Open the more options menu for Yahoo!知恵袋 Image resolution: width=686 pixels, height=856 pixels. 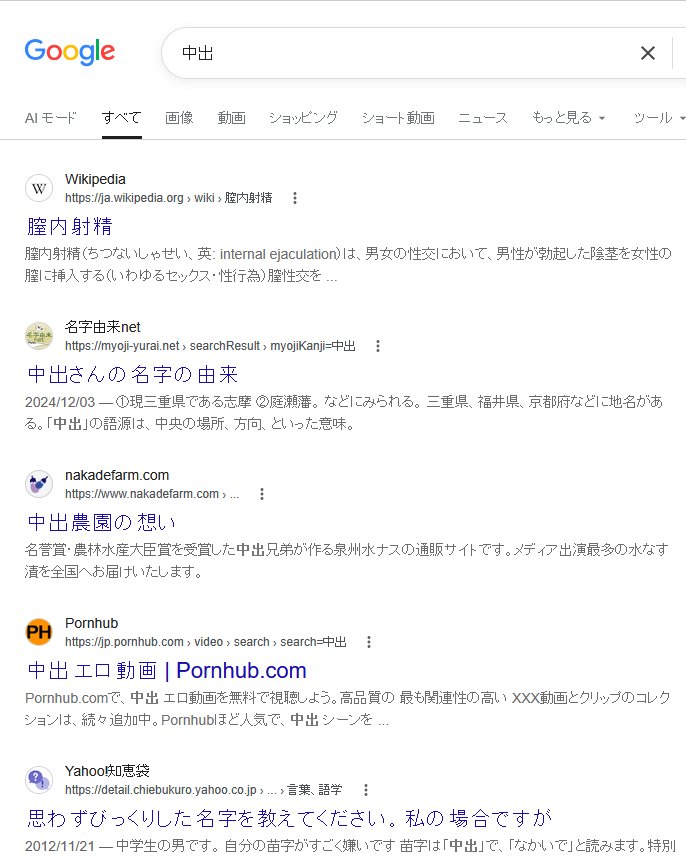pos(366,789)
